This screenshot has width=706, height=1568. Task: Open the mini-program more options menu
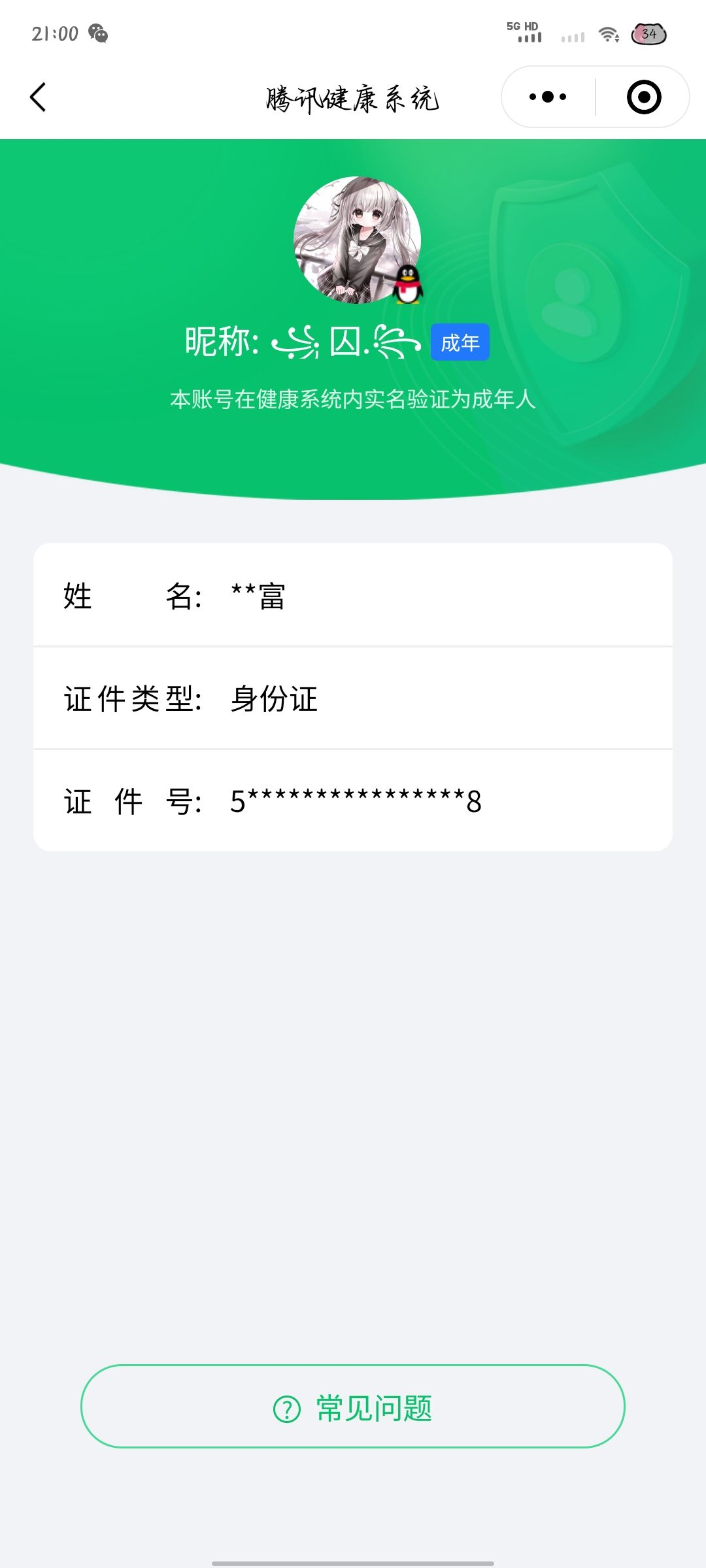pos(546,97)
